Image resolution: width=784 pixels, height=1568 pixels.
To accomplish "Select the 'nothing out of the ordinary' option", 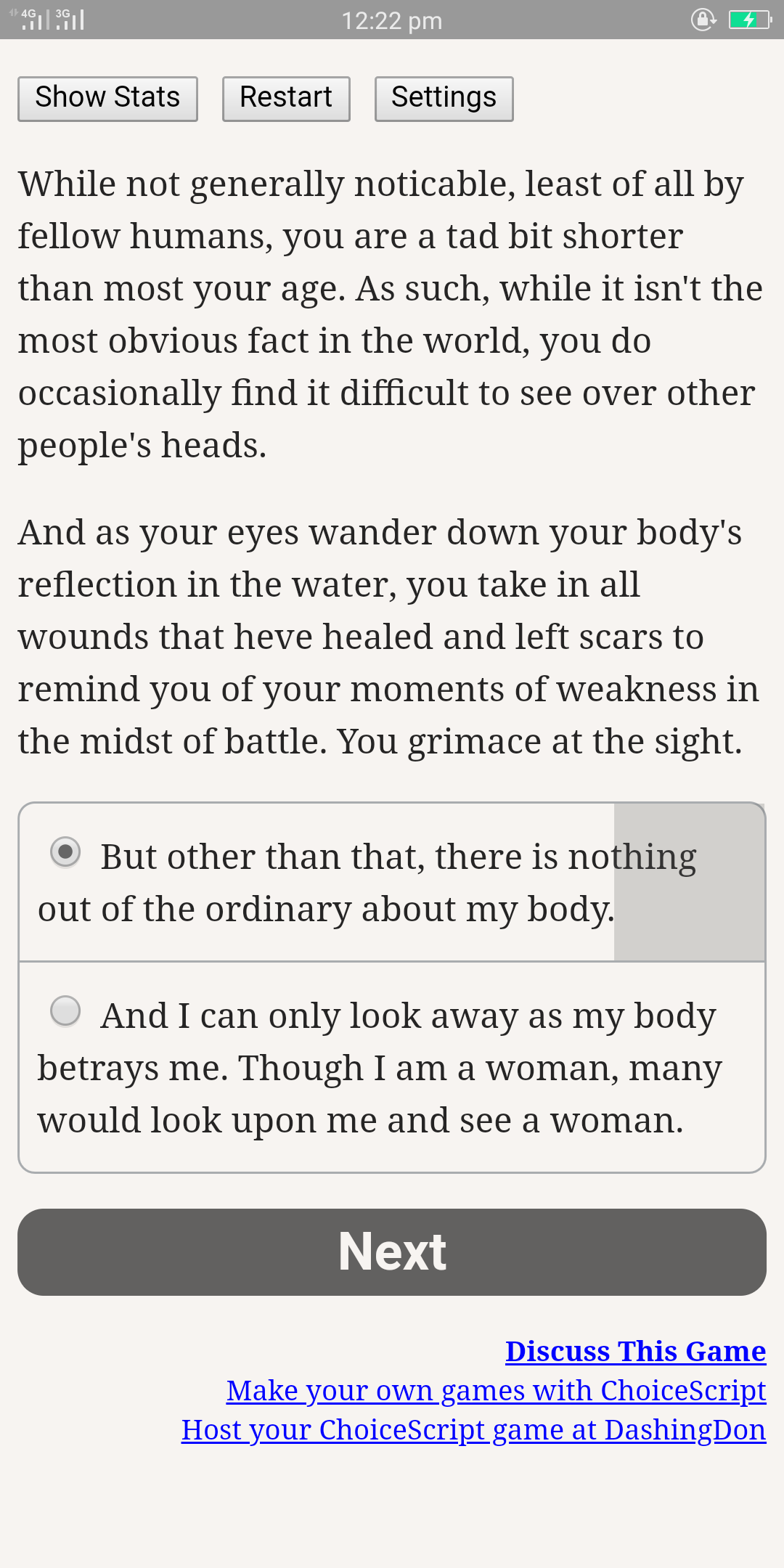I will click(65, 852).
